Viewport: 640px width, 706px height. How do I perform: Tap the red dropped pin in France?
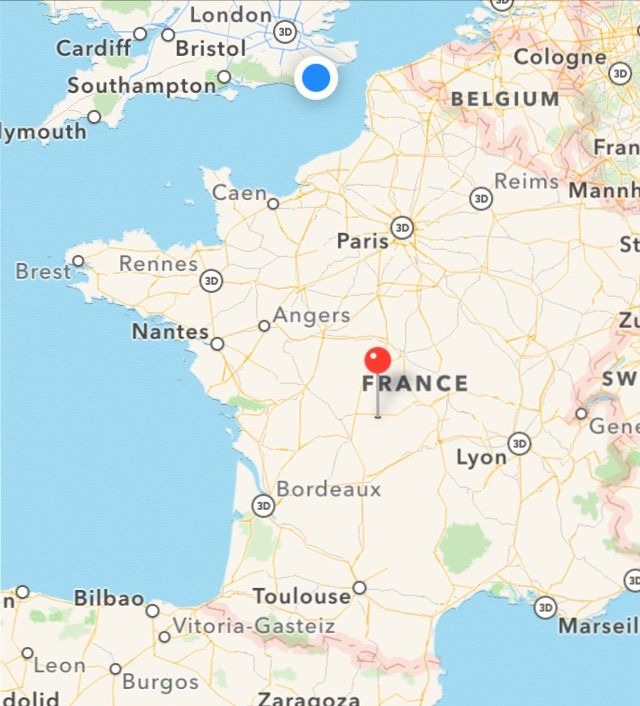tap(378, 361)
